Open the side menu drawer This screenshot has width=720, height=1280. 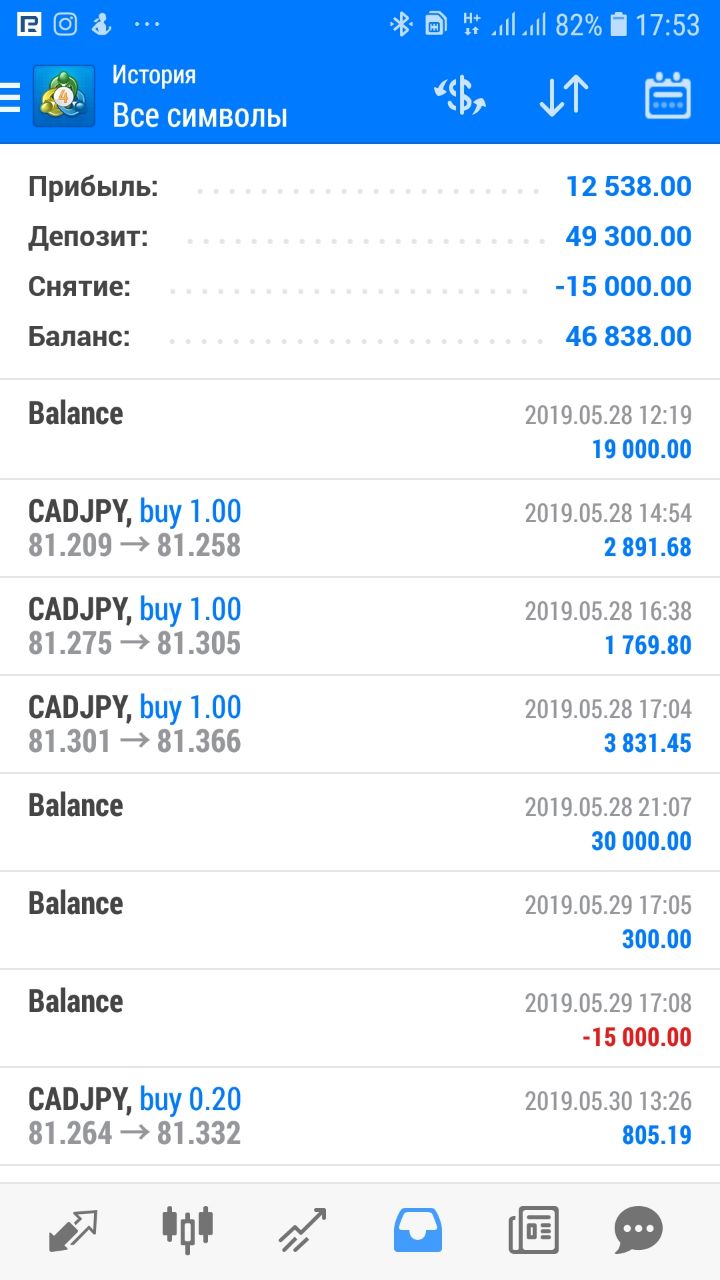(10, 96)
